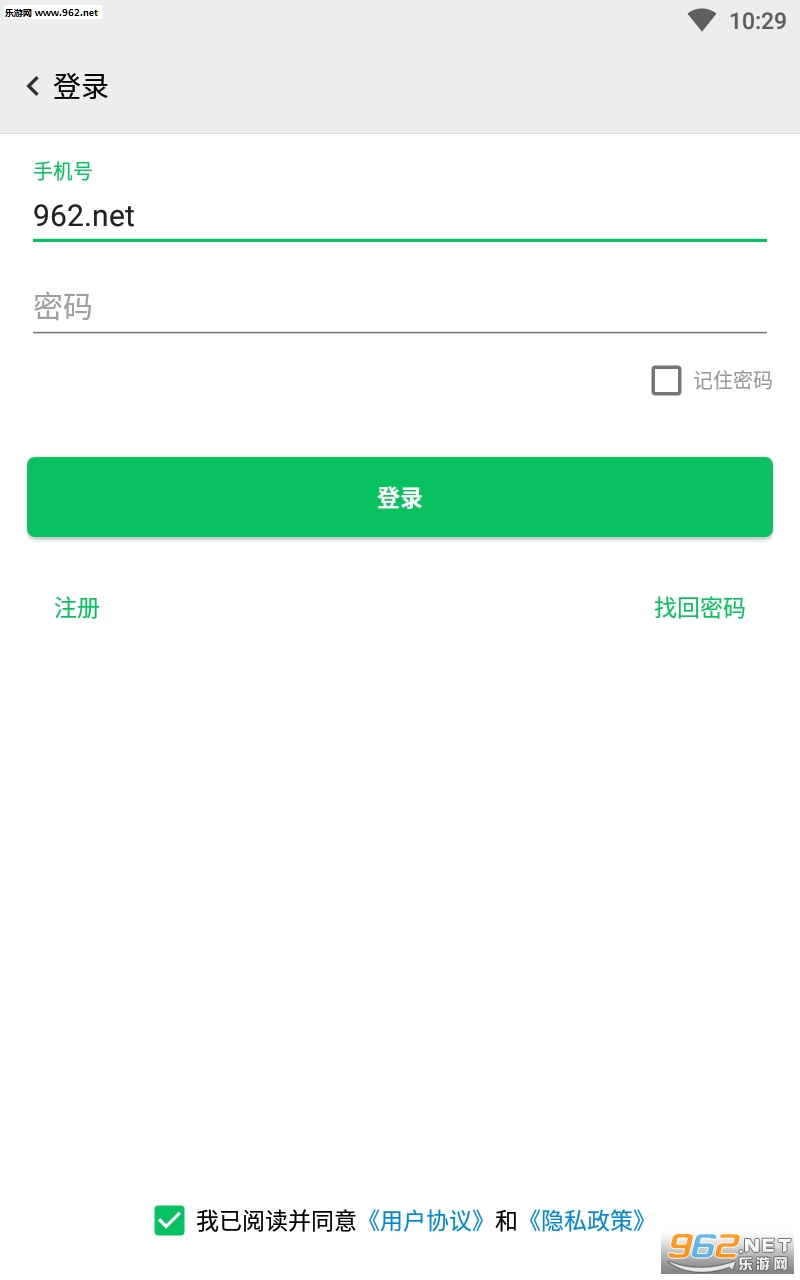Image resolution: width=800 pixels, height=1280 pixels.
Task: Tap the 手机号 field label
Action: [62, 171]
